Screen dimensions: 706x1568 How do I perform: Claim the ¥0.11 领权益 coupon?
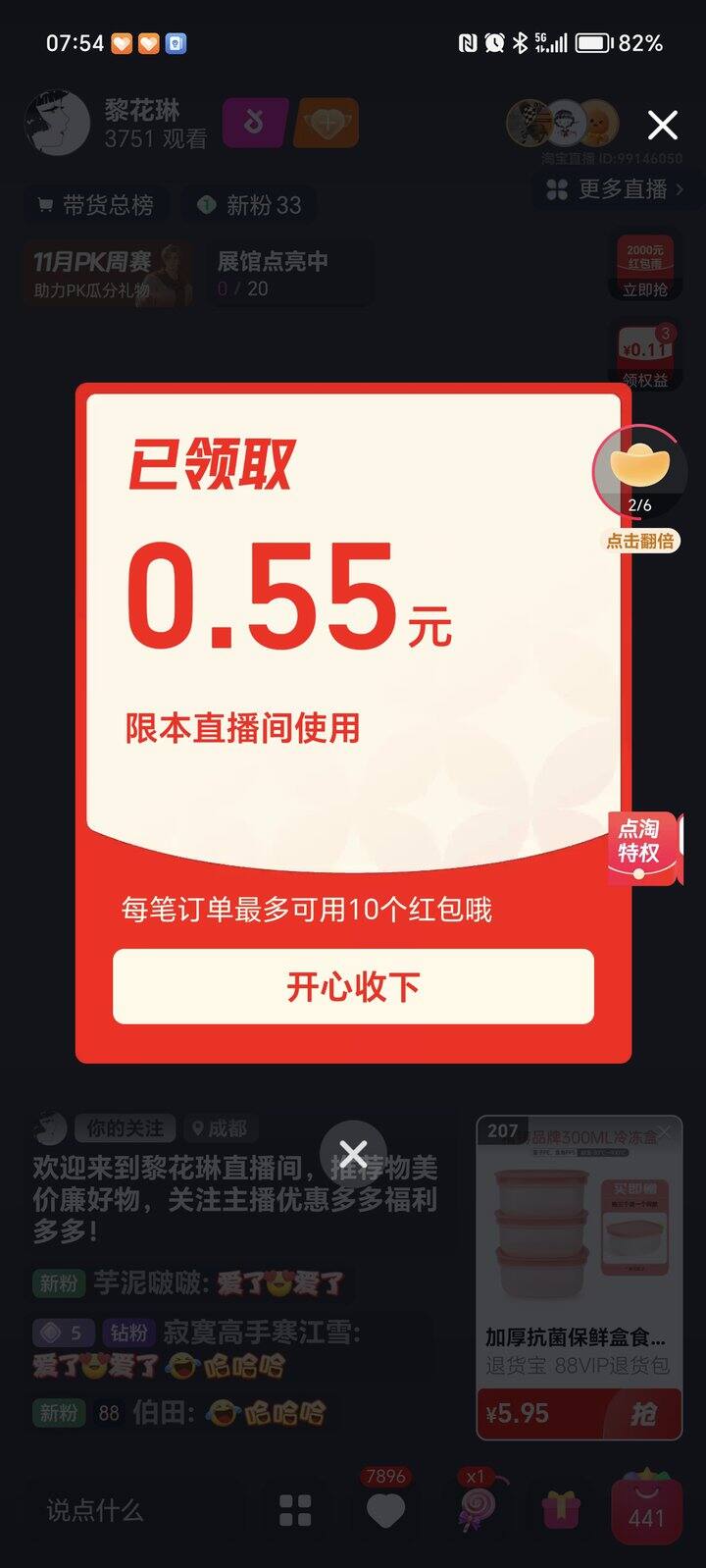coord(644,356)
